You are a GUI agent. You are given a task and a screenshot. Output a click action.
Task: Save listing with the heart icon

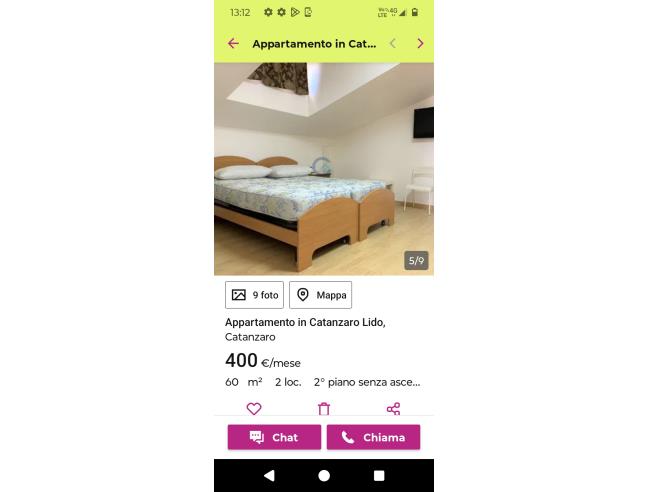pos(254,408)
